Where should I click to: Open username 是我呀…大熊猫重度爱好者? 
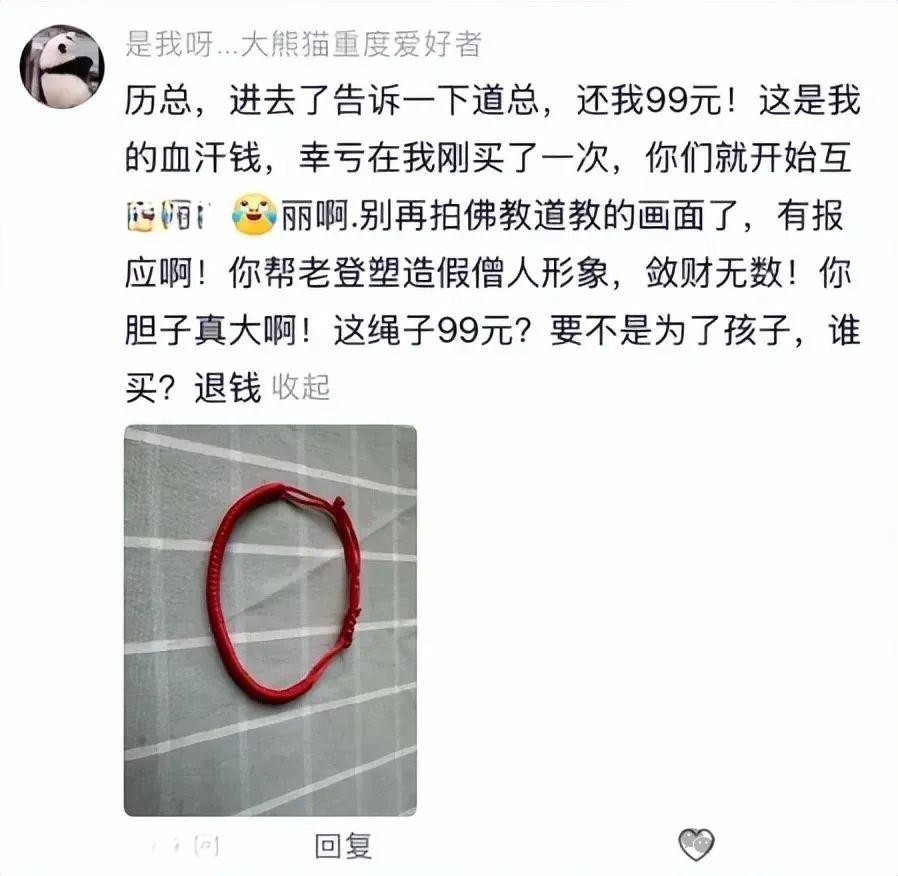(x=304, y=44)
